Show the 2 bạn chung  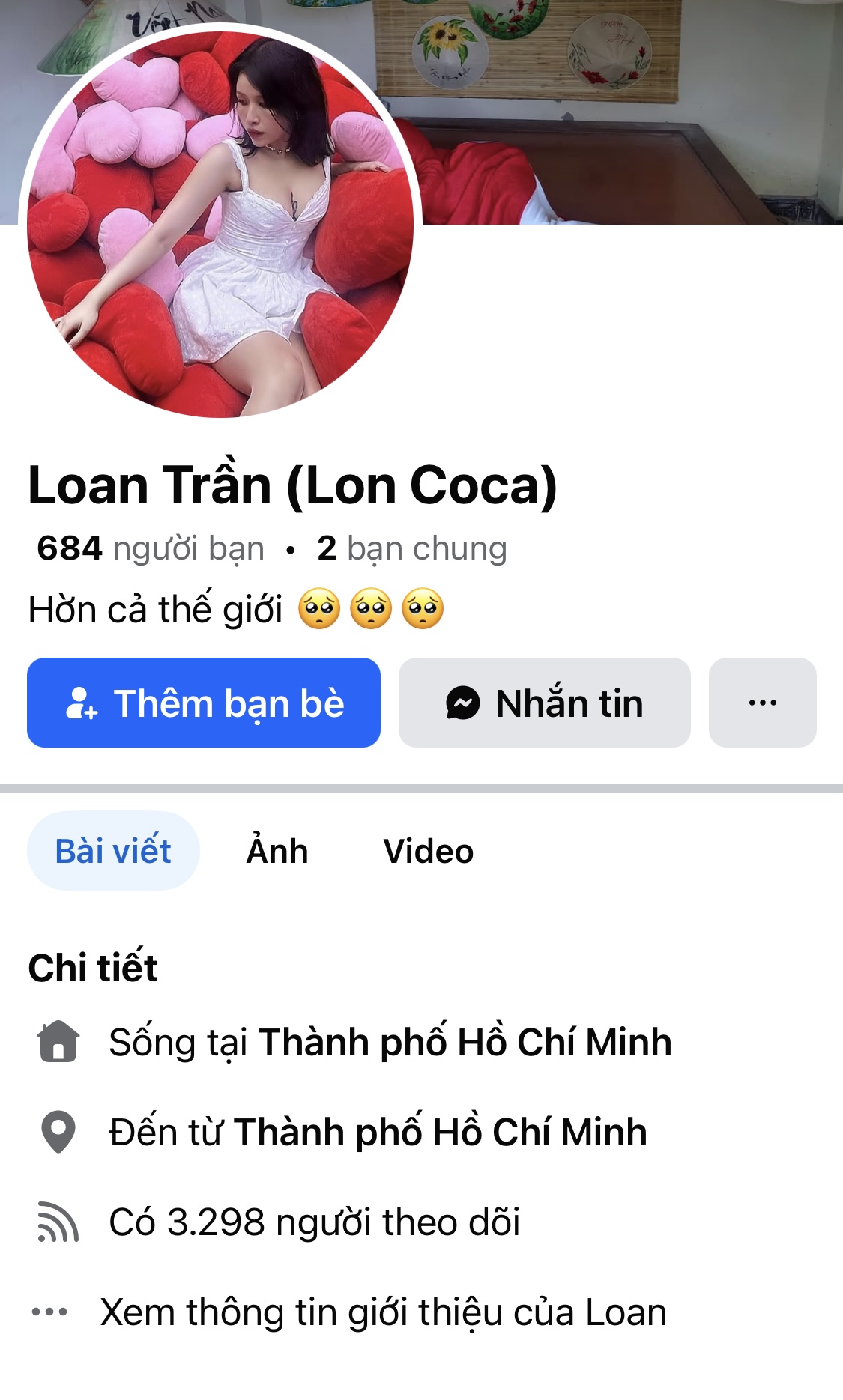coord(412,548)
